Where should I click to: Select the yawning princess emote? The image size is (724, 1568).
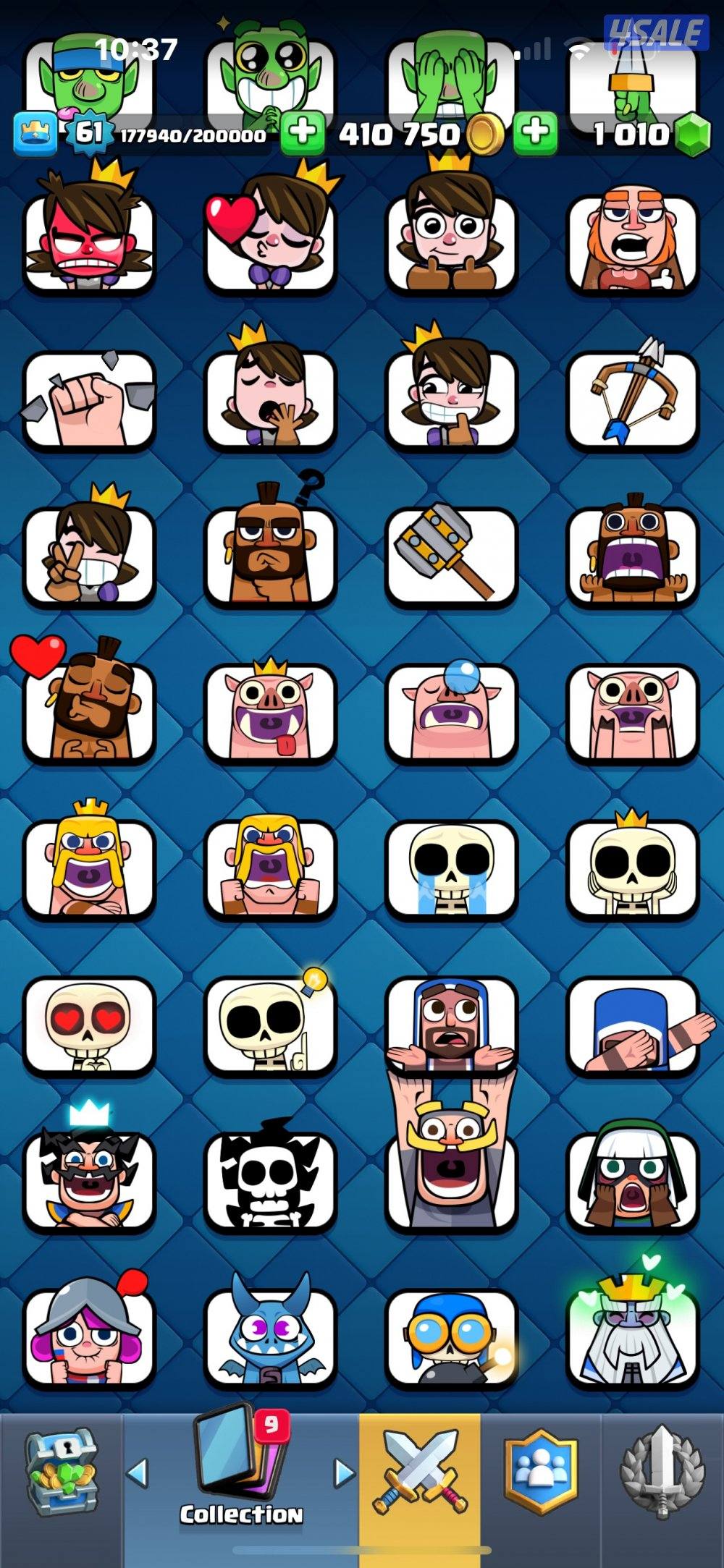[270, 399]
